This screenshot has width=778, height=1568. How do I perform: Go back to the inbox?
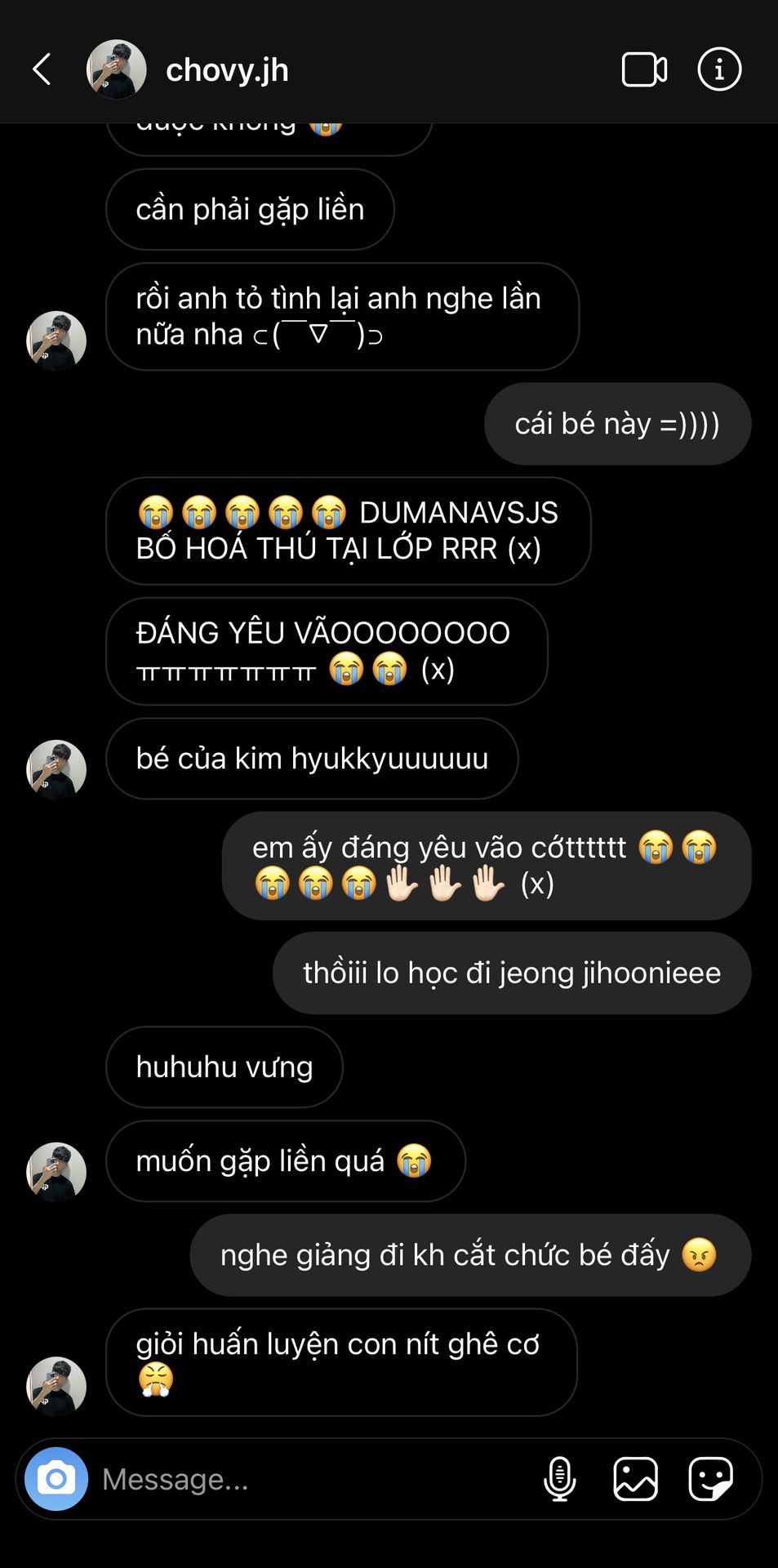42,69
